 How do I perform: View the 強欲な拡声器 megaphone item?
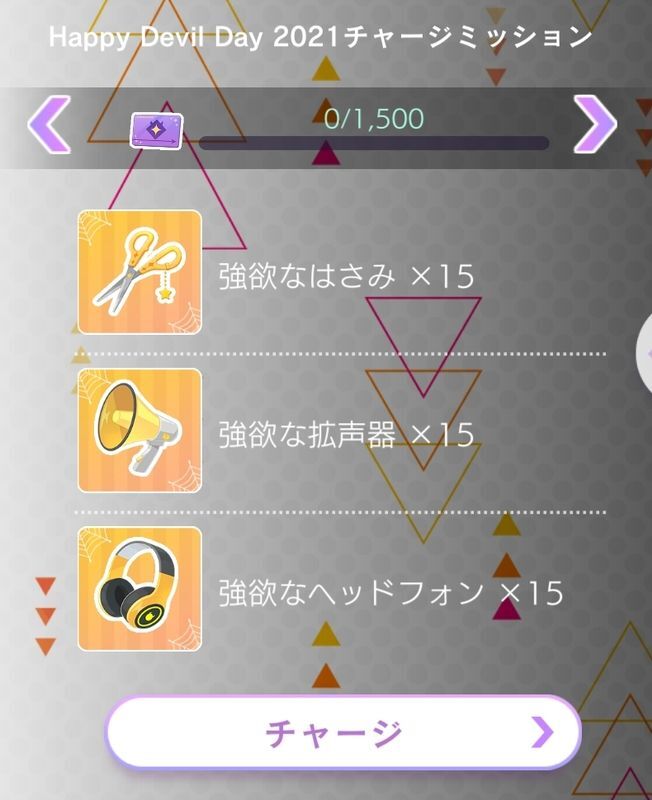(140, 431)
